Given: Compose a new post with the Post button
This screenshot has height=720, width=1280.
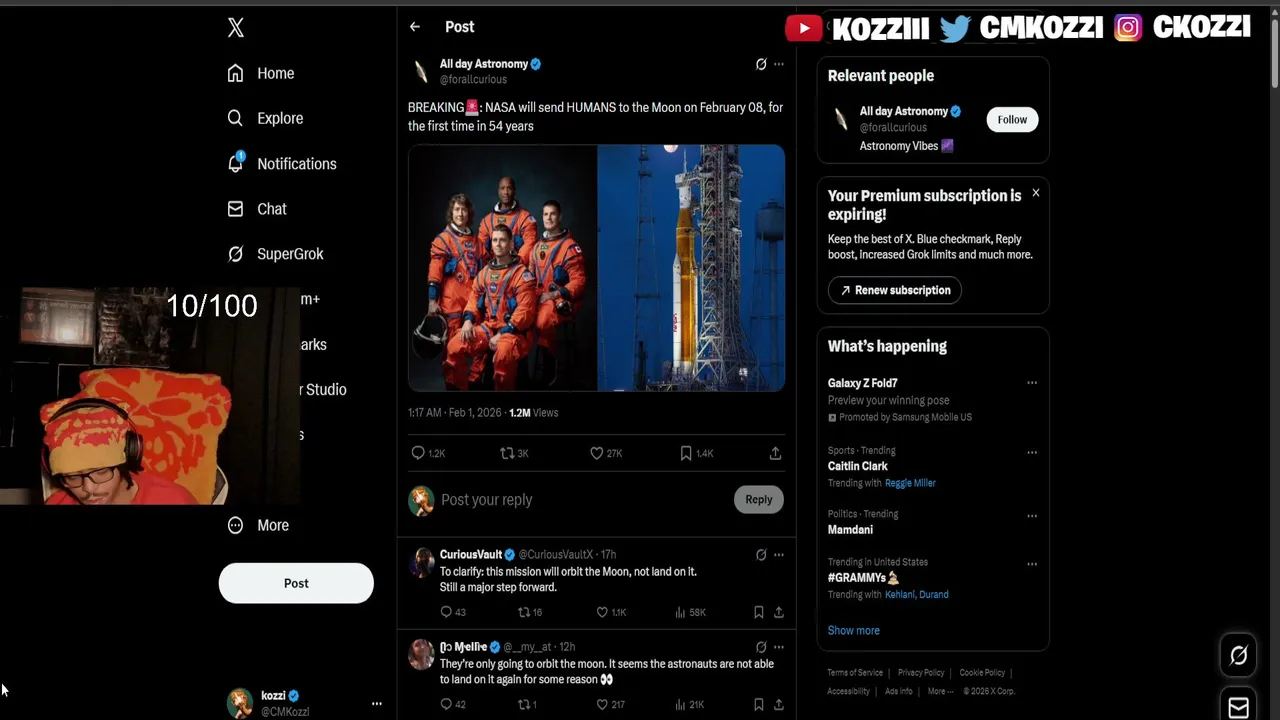Looking at the screenshot, I should pyautogui.click(x=296, y=583).
